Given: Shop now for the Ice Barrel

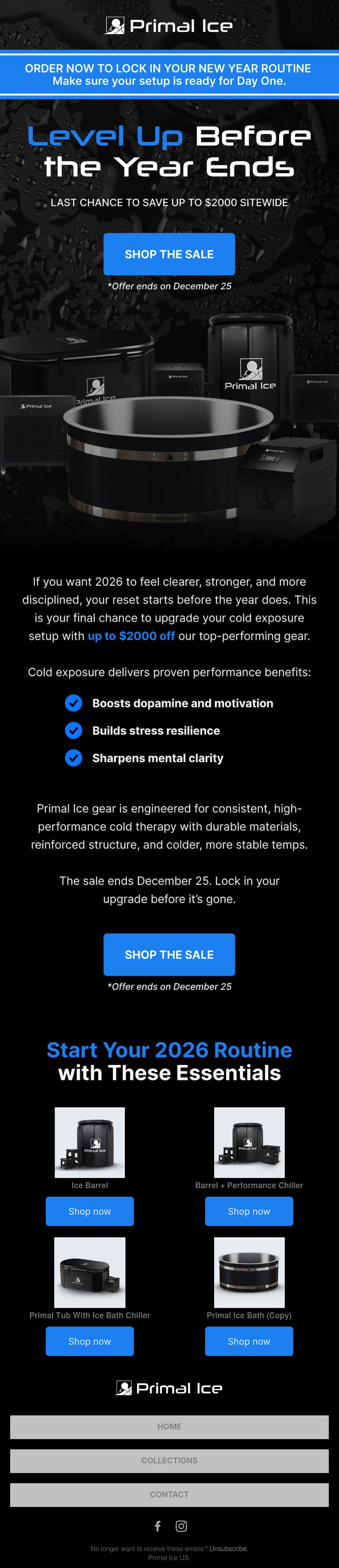Looking at the screenshot, I should (90, 1211).
